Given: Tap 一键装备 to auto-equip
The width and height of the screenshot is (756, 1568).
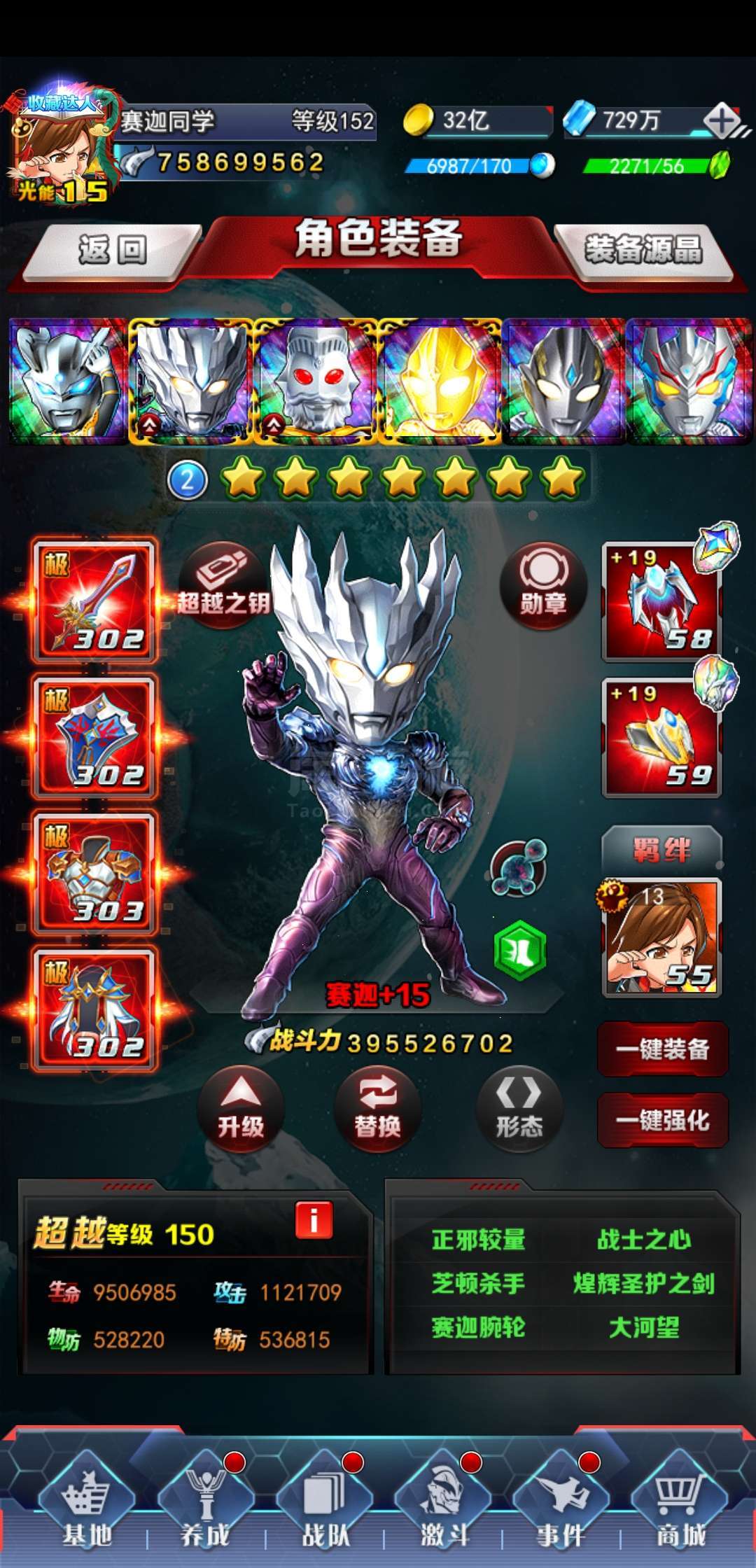Looking at the screenshot, I should (x=663, y=1049).
